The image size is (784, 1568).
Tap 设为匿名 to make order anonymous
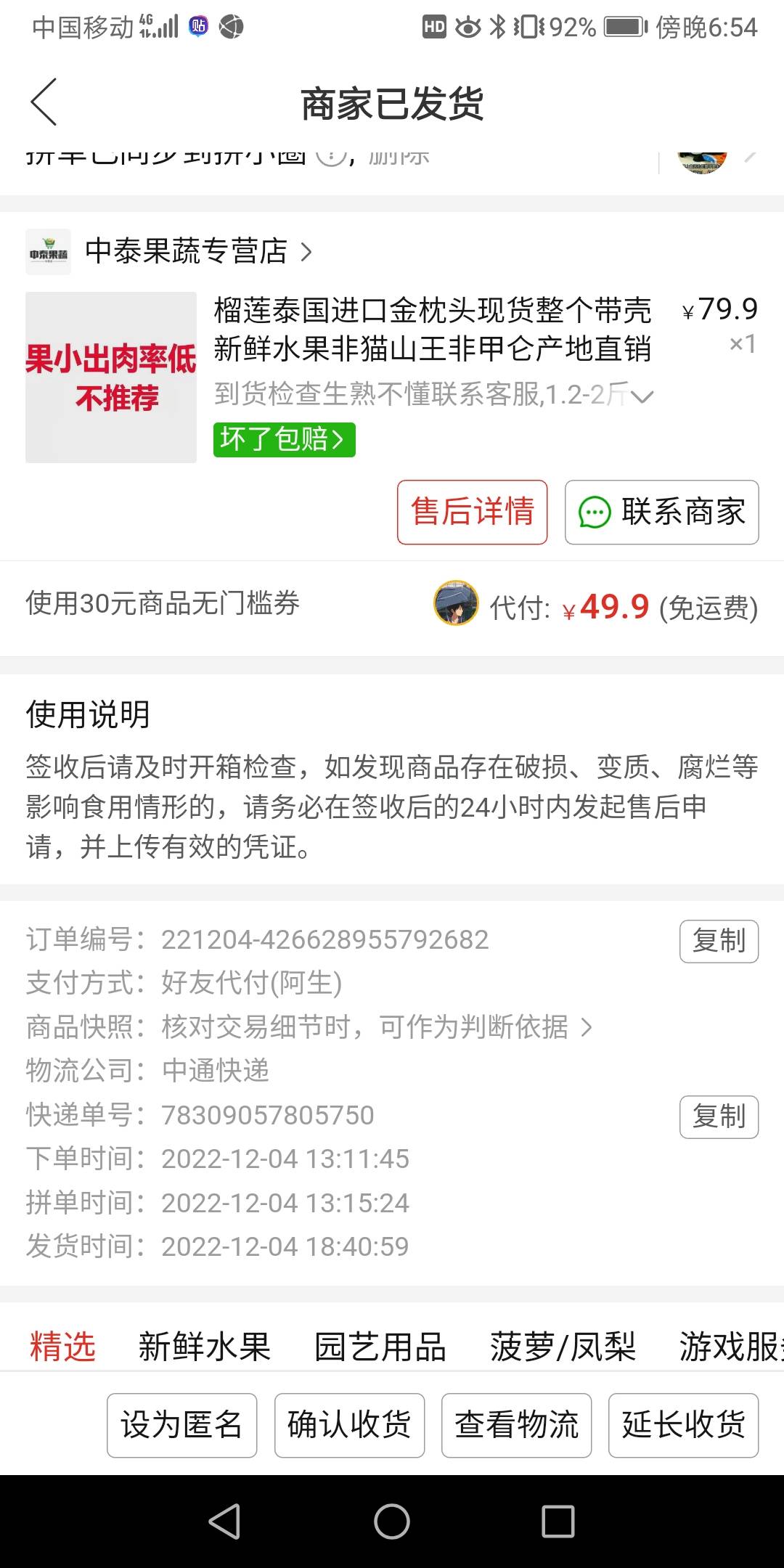182,1425
